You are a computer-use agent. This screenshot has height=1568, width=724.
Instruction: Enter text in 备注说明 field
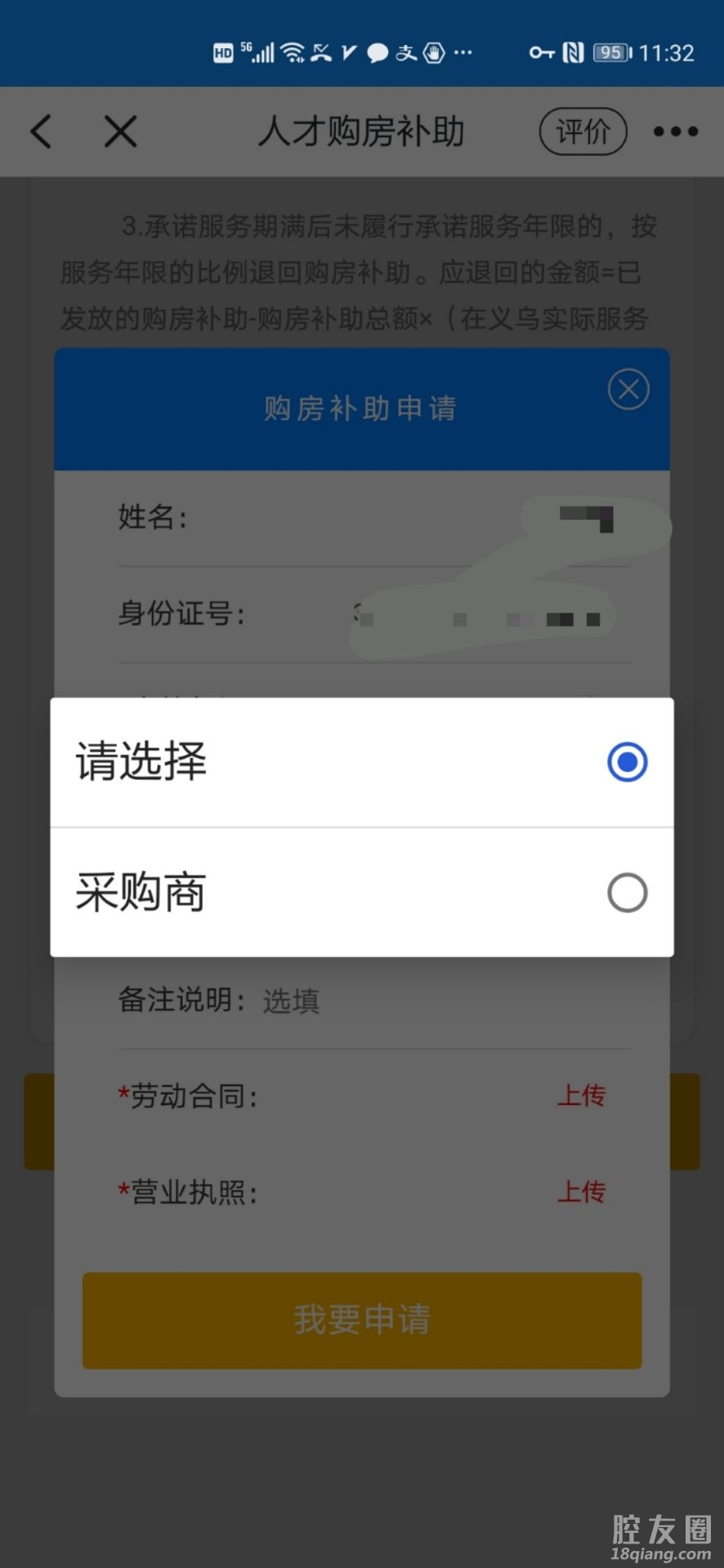pyautogui.click(x=441, y=1000)
